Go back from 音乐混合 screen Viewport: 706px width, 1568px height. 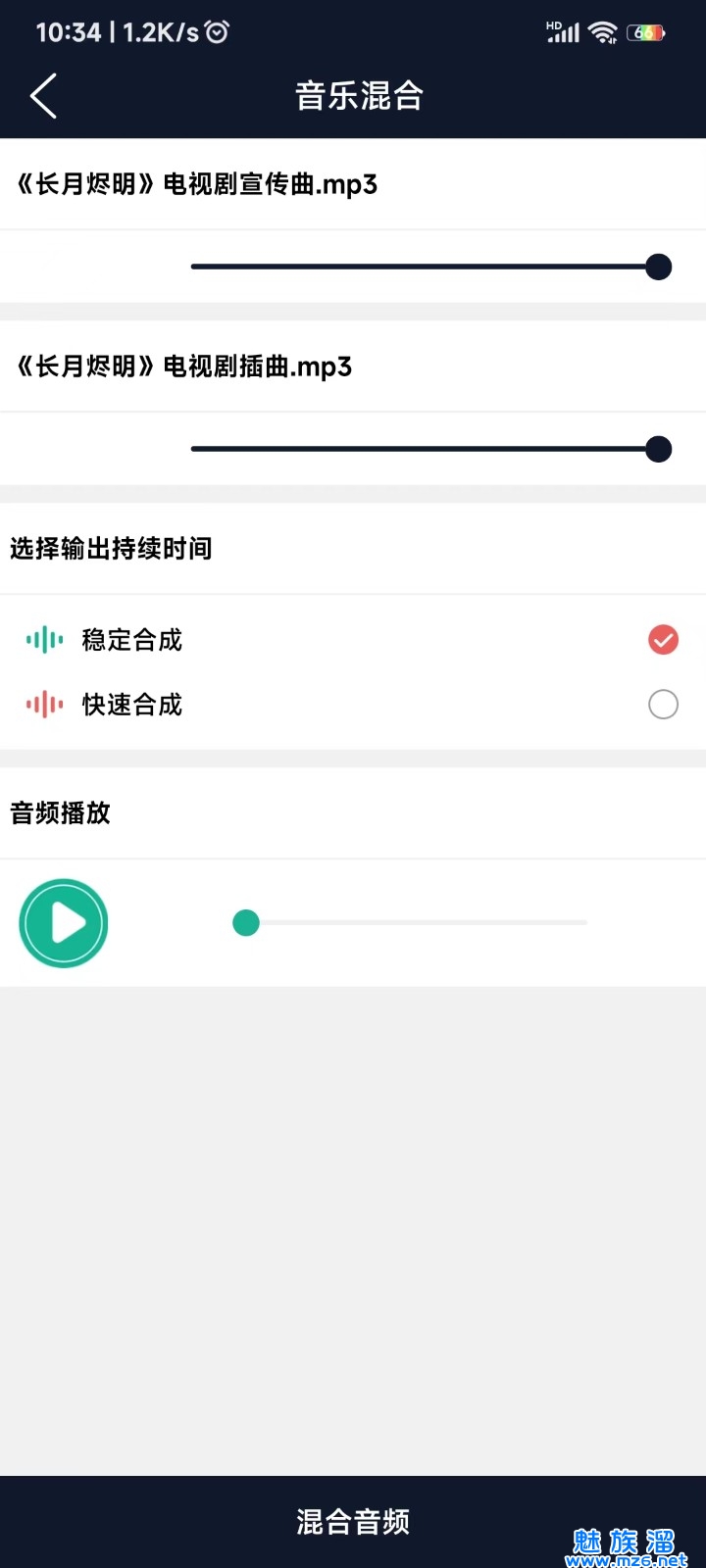pyautogui.click(x=43, y=96)
